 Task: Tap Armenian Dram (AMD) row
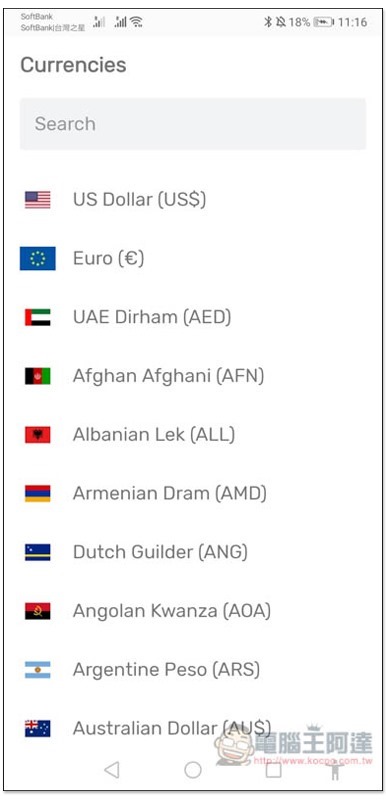pyautogui.click(x=193, y=494)
